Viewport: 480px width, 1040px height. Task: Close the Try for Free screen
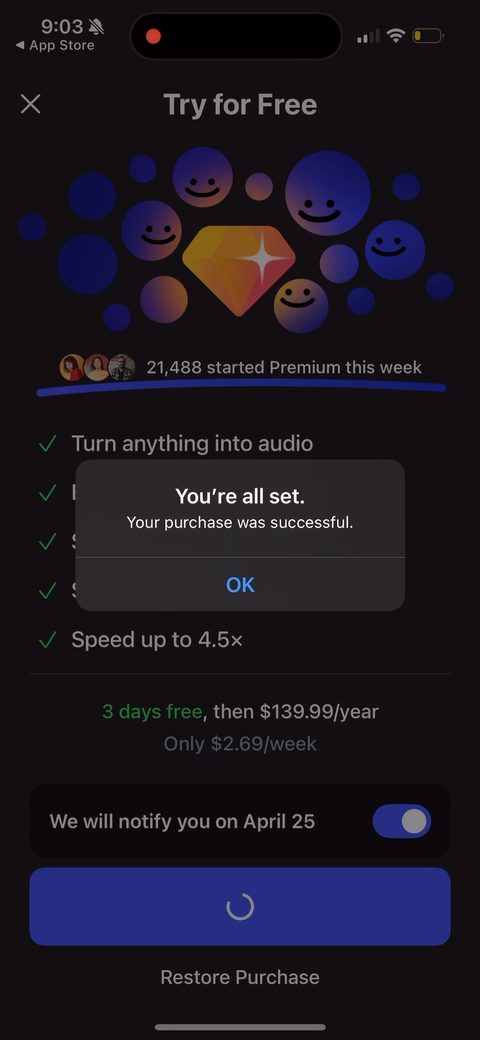point(30,104)
